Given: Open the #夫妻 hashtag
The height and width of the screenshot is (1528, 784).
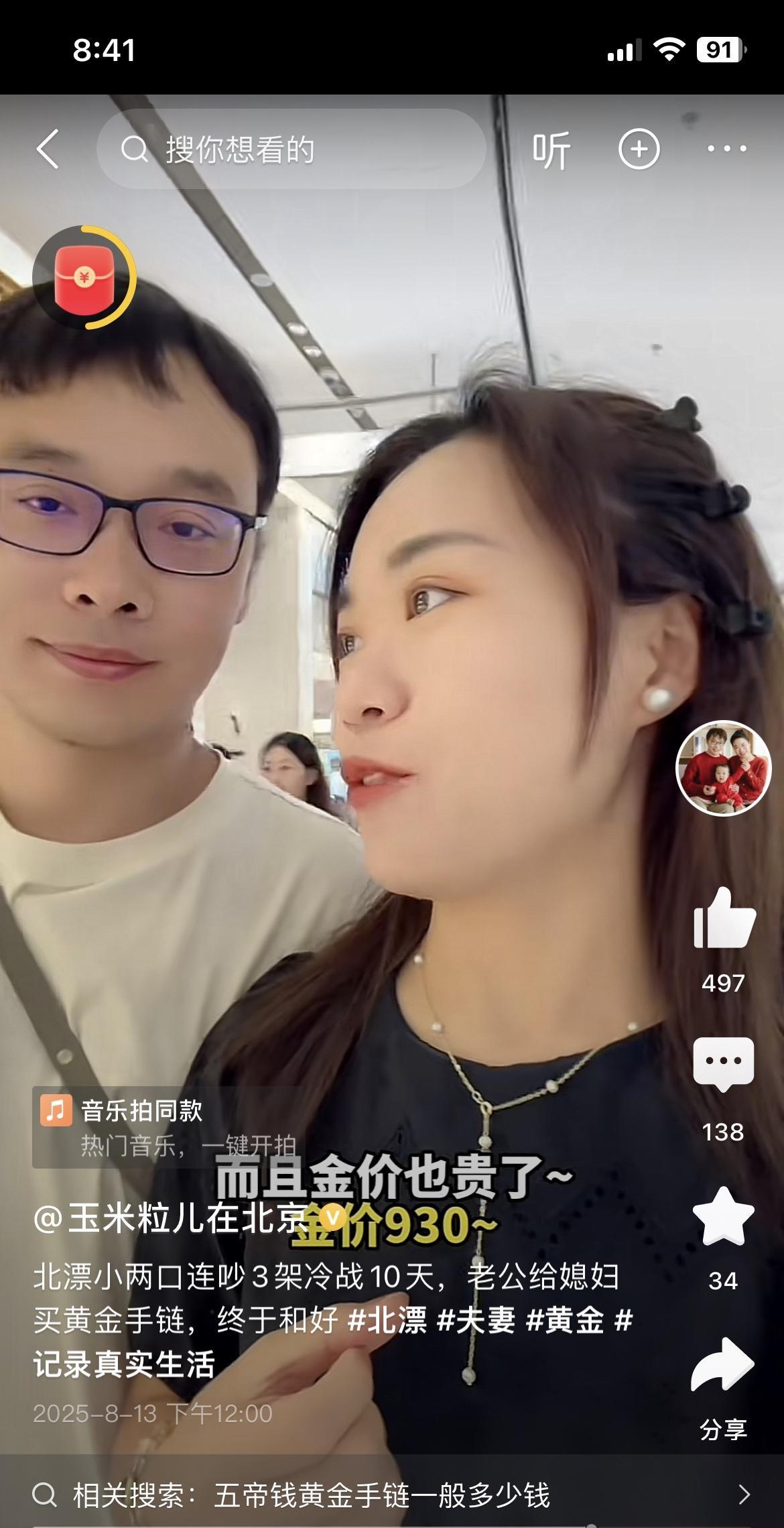Looking at the screenshot, I should point(476,1320).
